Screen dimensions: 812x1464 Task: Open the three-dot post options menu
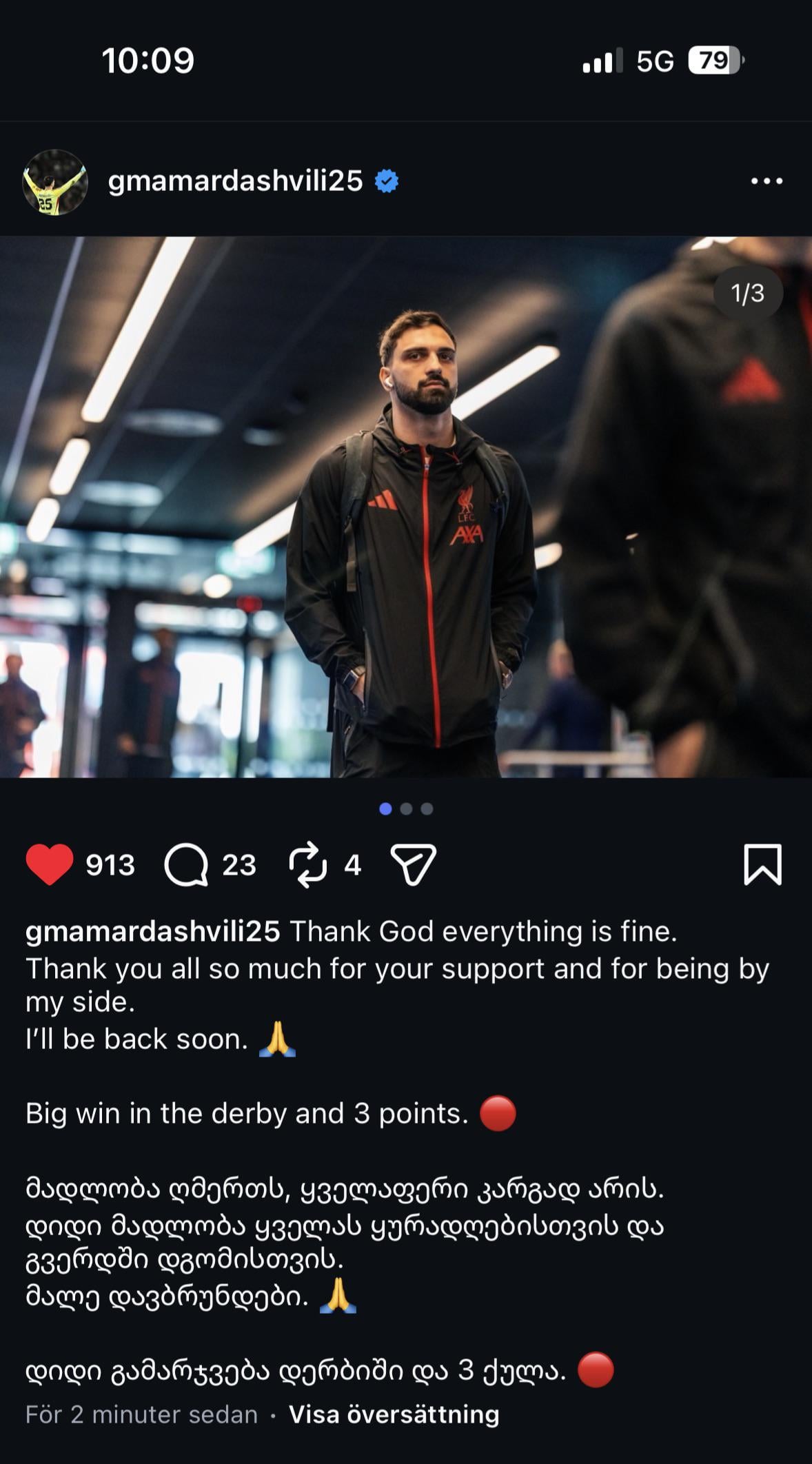pos(767,181)
